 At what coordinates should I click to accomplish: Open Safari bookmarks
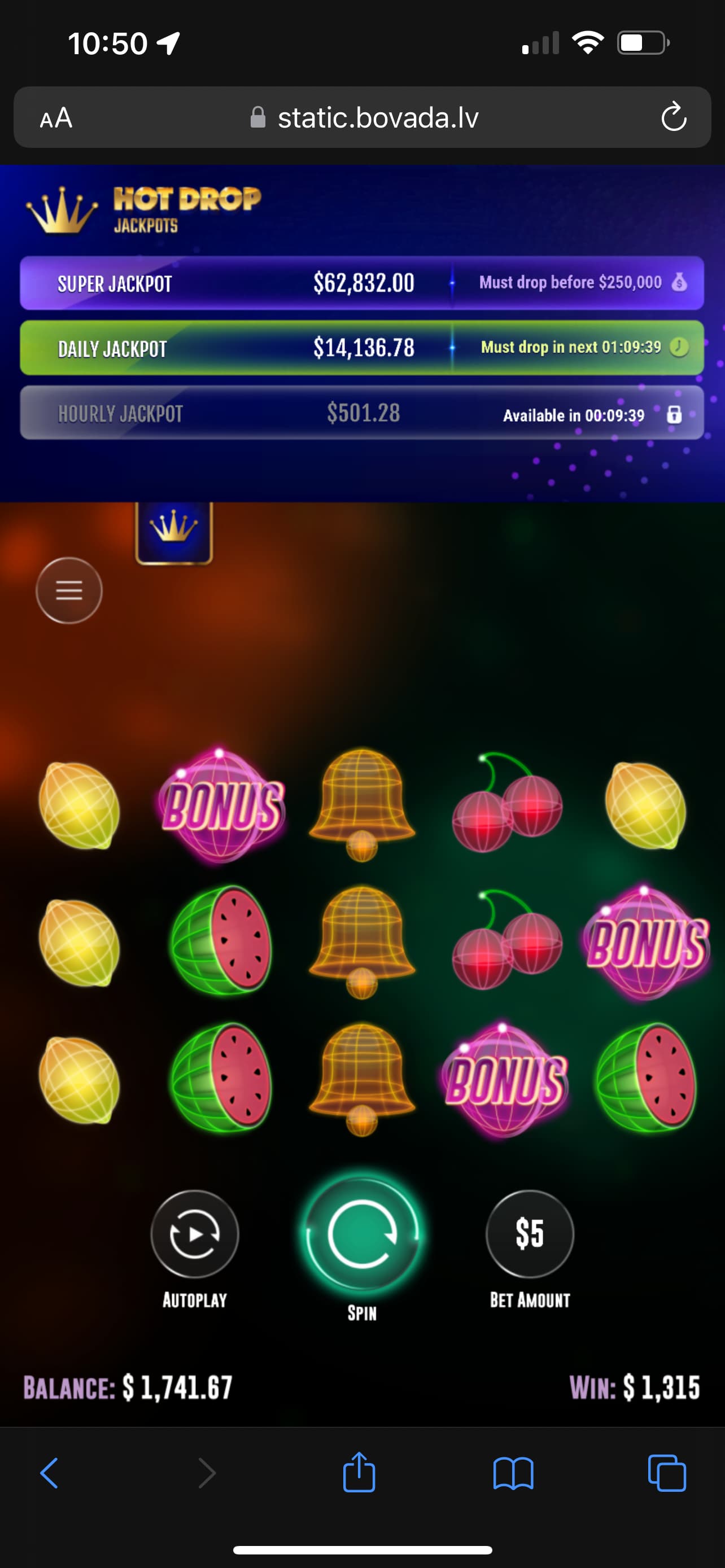[513, 1473]
